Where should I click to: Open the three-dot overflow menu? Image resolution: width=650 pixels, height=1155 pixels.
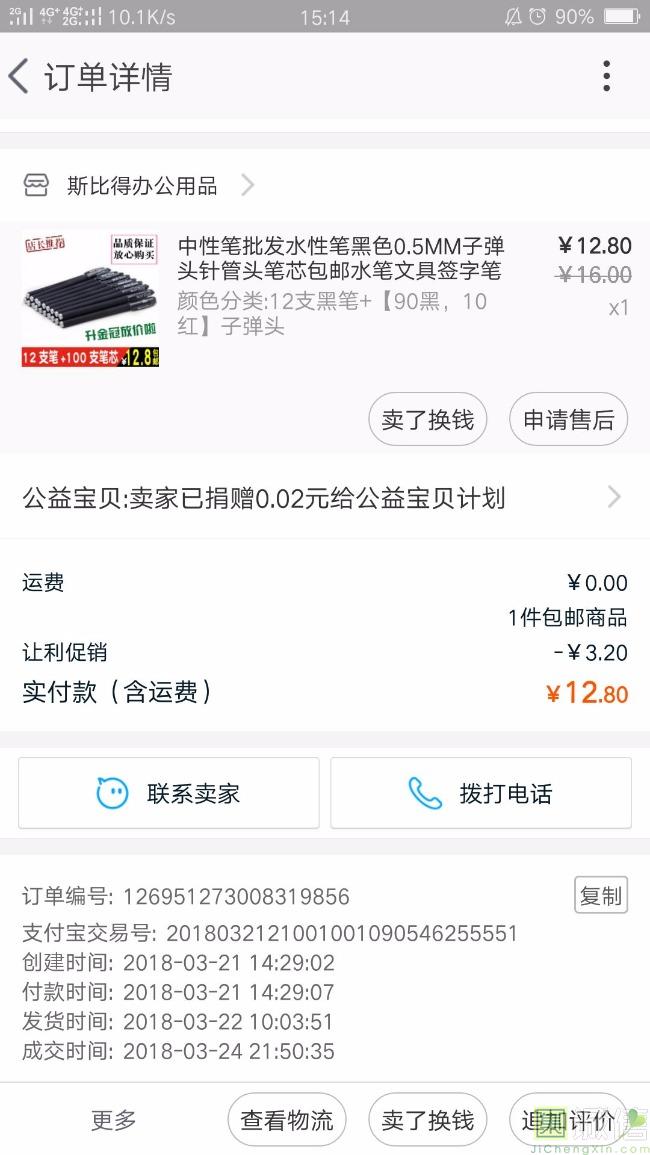(606, 77)
